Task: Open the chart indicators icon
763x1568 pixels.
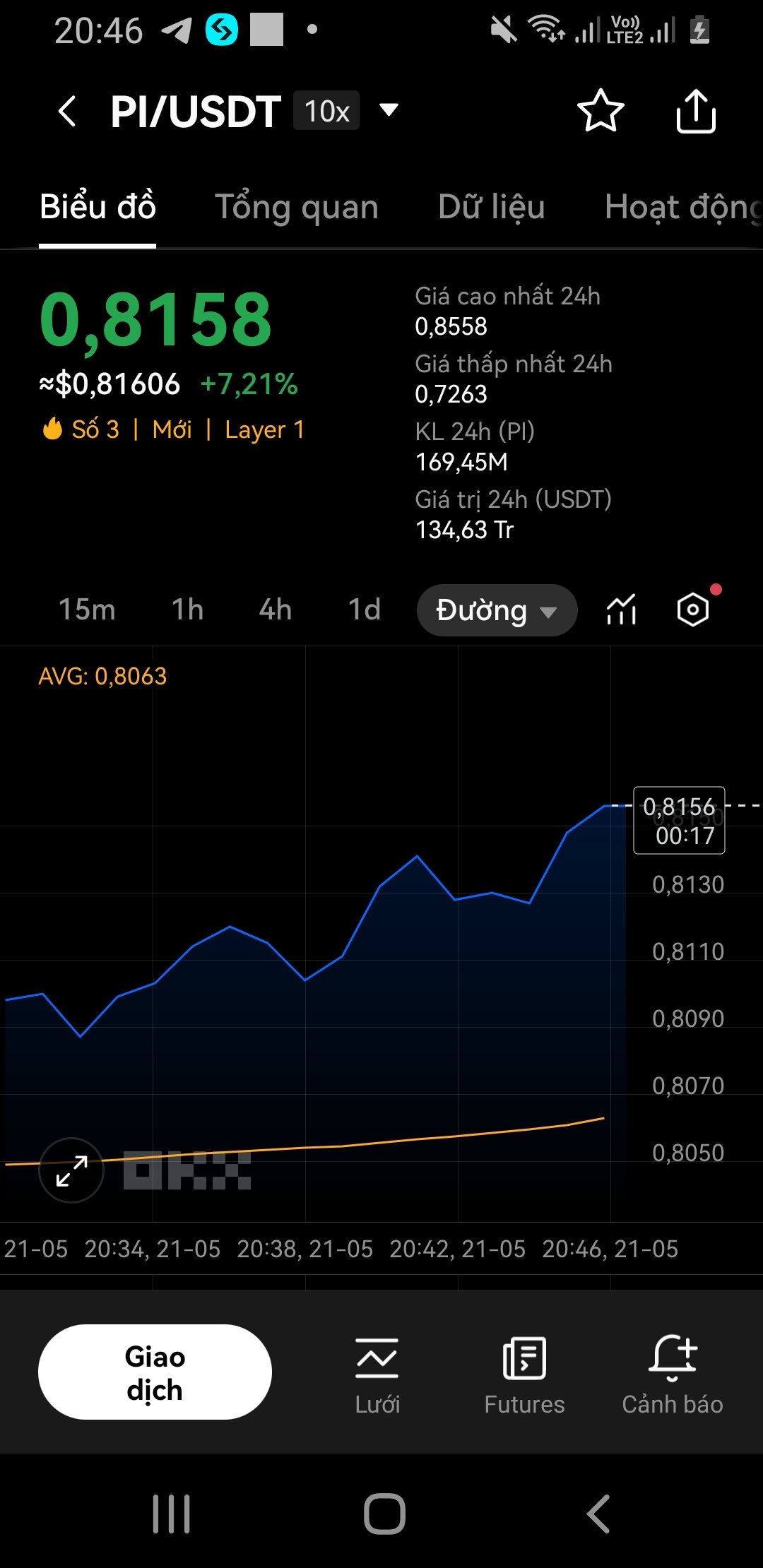Action: [x=622, y=610]
